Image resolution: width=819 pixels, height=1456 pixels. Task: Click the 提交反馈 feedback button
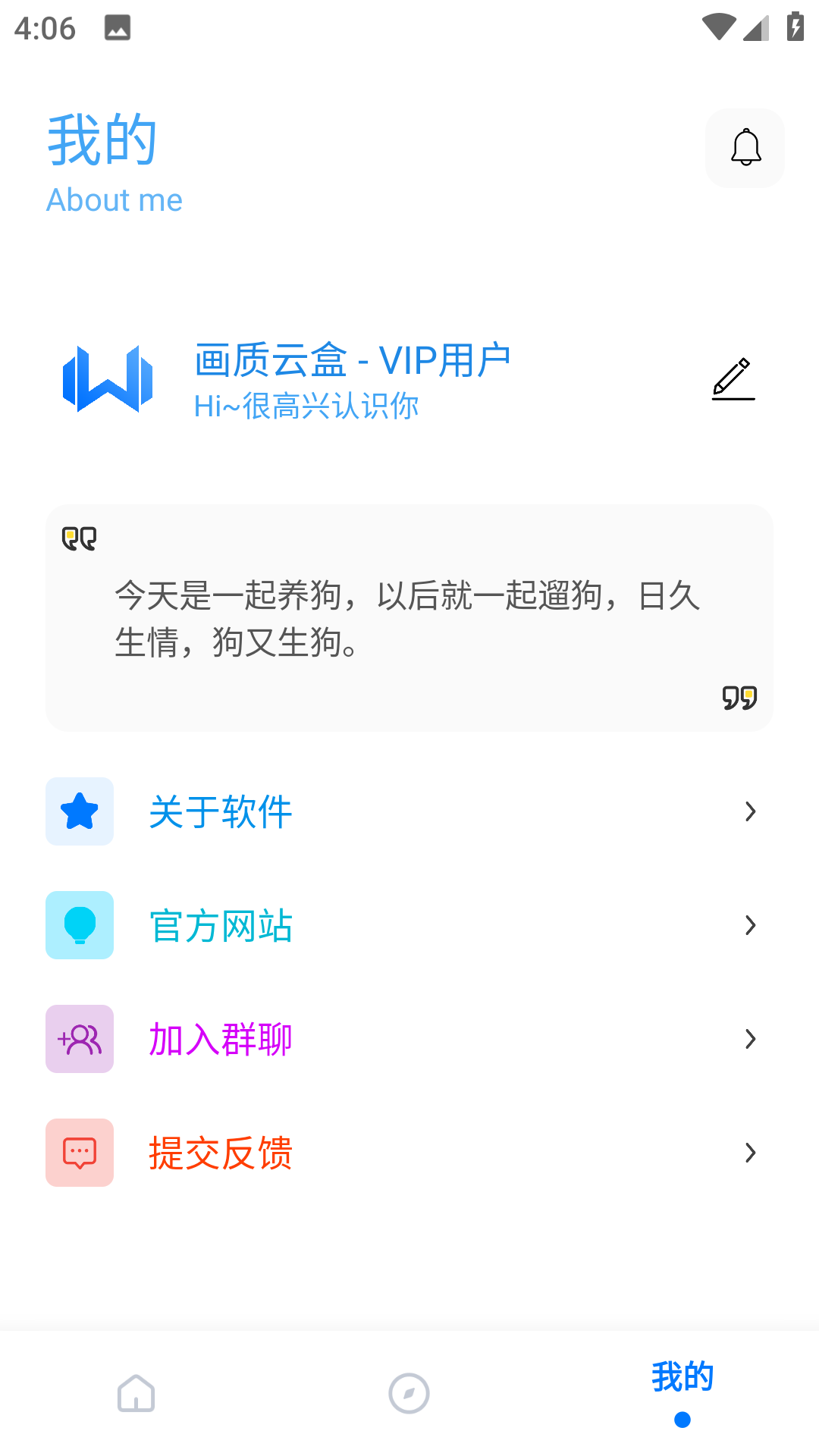pos(221,1152)
